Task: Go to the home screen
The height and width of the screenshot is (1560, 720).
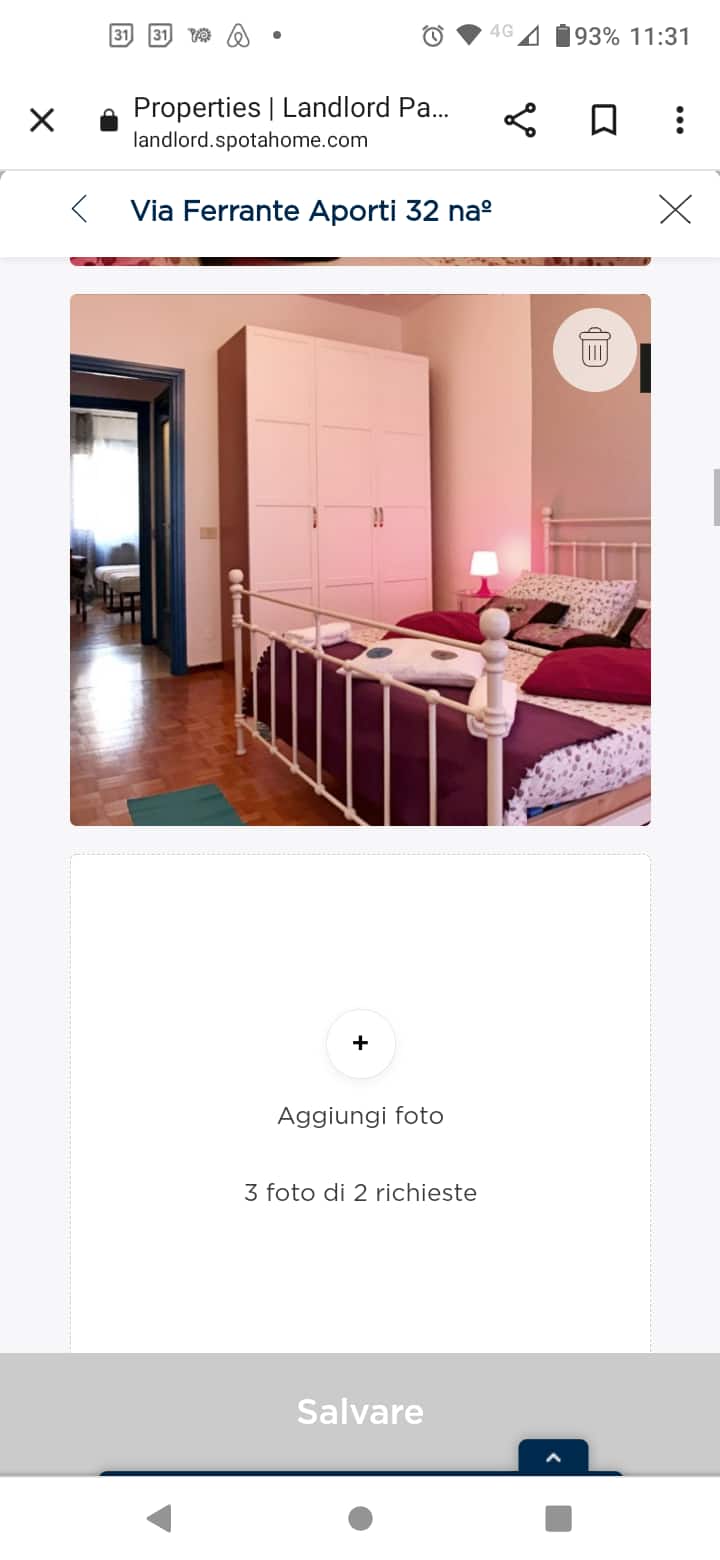Action: tap(360, 1518)
